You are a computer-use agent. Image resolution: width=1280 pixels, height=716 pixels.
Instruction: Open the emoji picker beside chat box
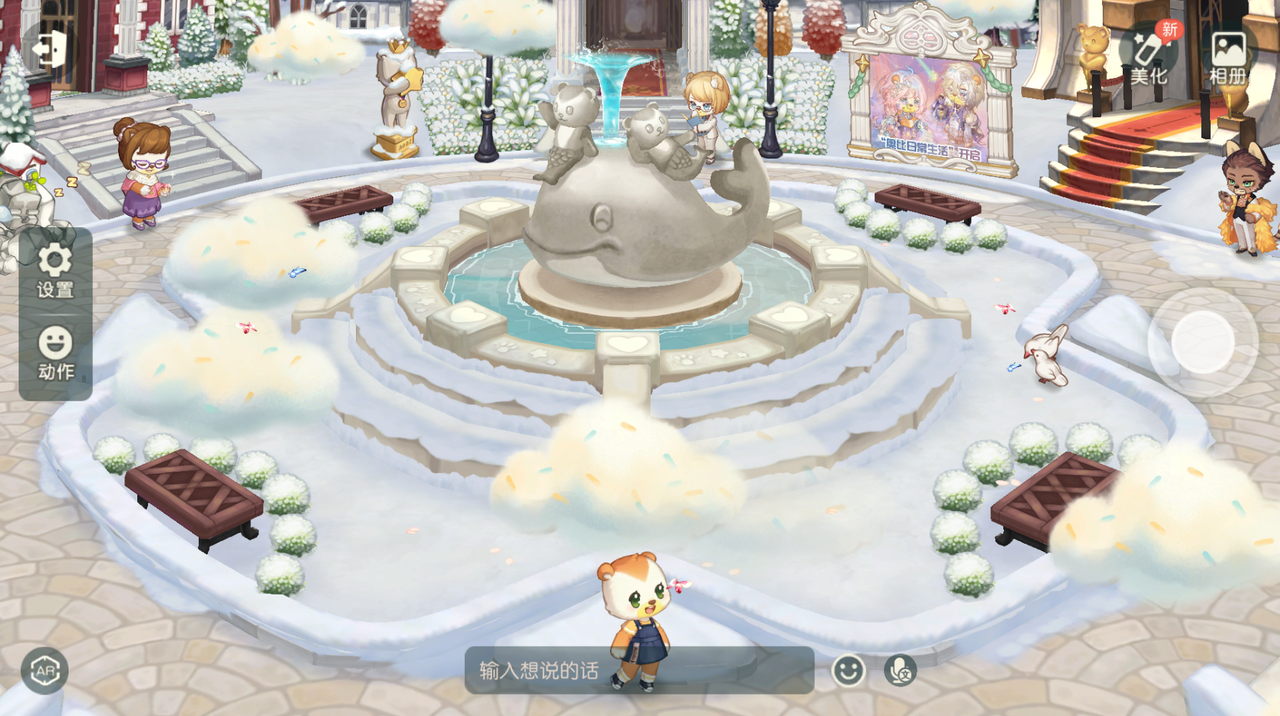tap(848, 670)
